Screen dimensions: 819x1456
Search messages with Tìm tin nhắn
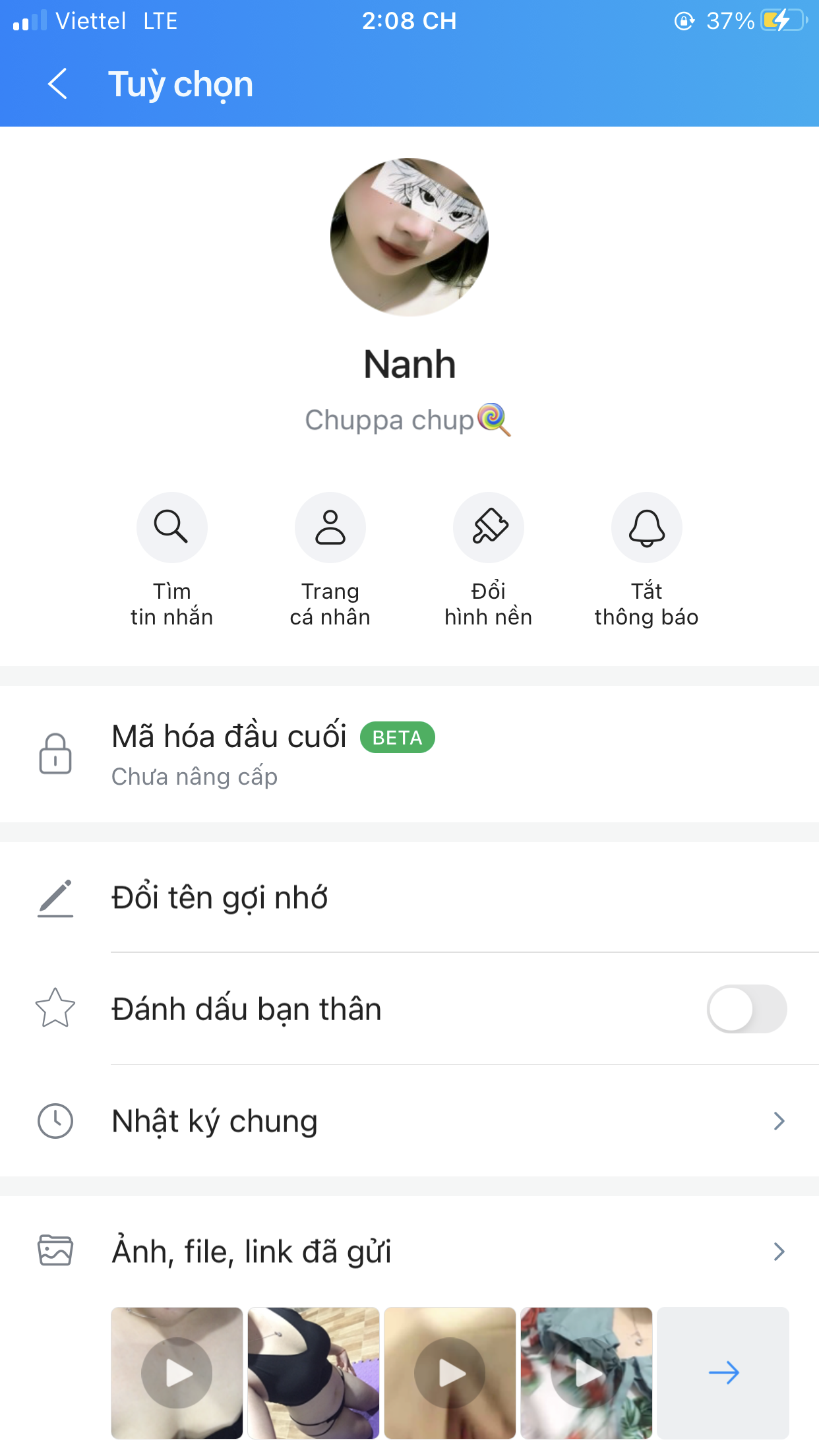pyautogui.click(x=172, y=528)
